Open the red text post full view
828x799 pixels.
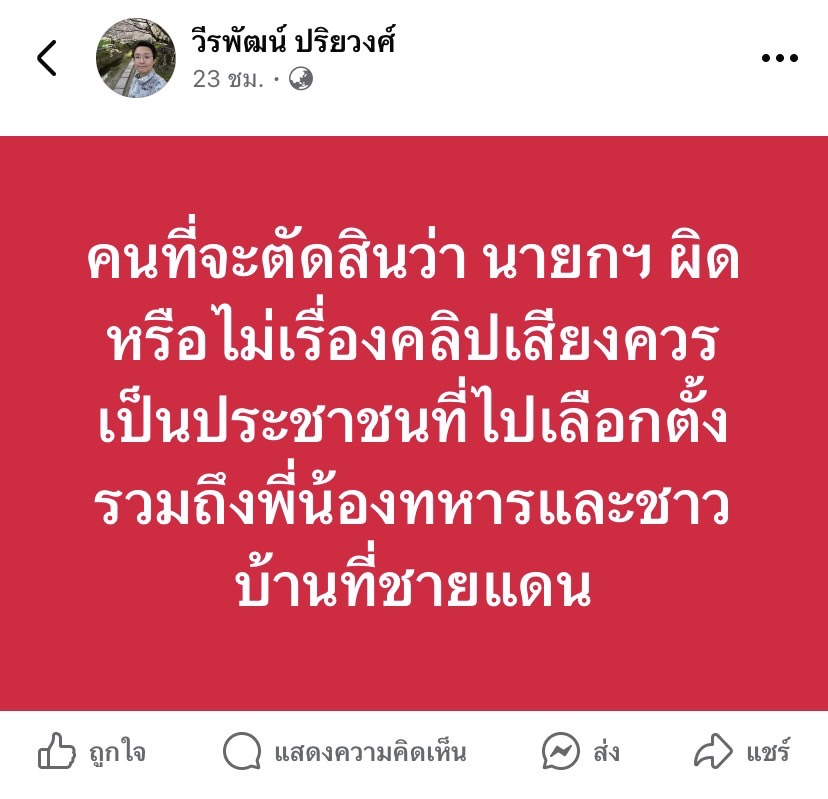click(414, 423)
